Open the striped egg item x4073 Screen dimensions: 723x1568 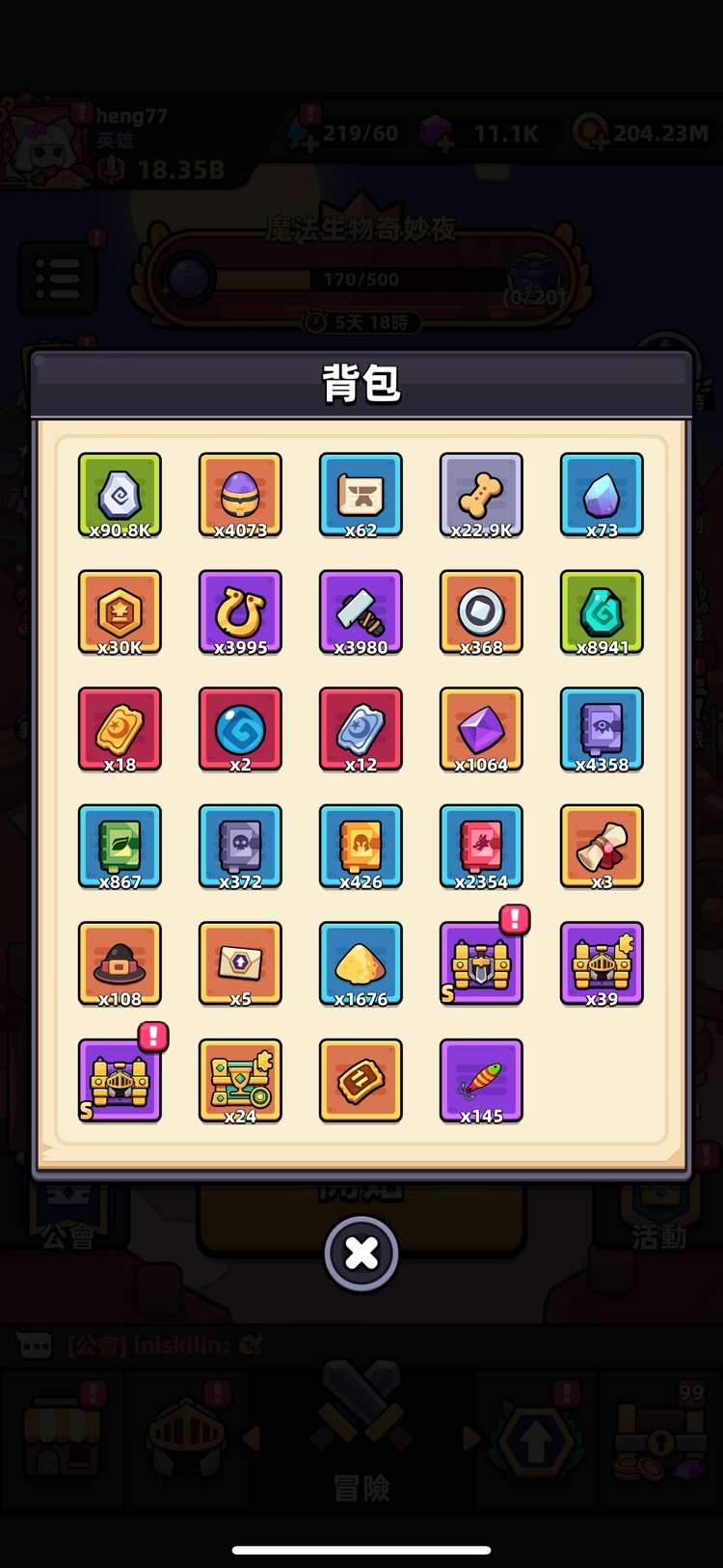pos(240,495)
